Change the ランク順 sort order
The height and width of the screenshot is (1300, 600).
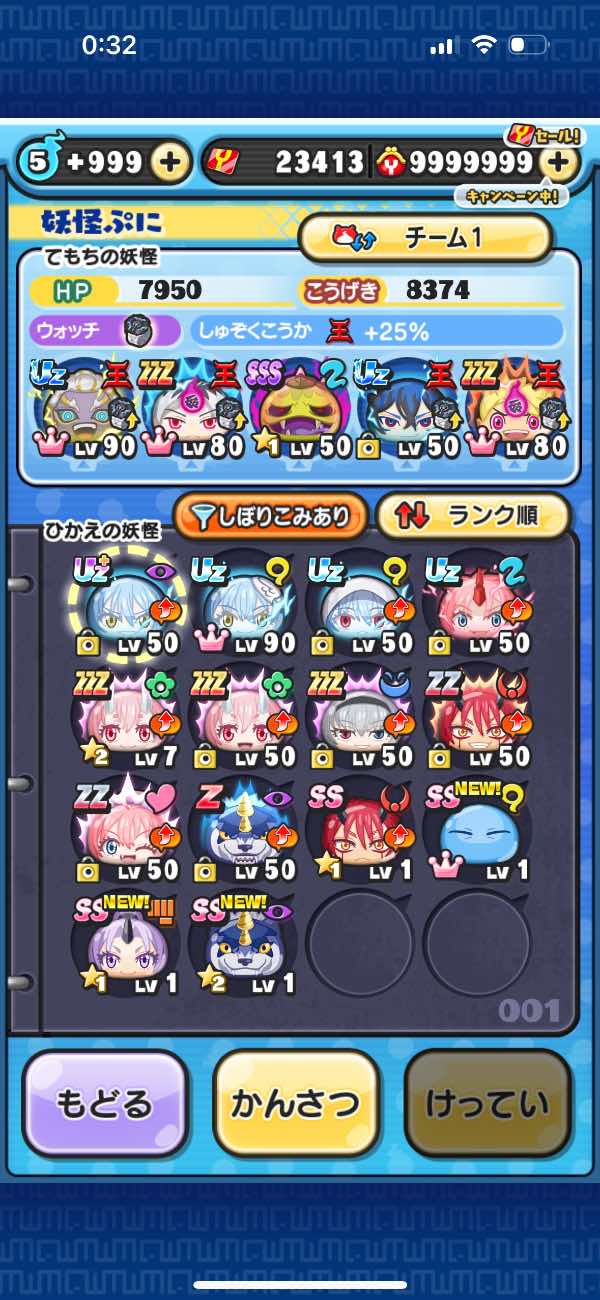pos(473,516)
